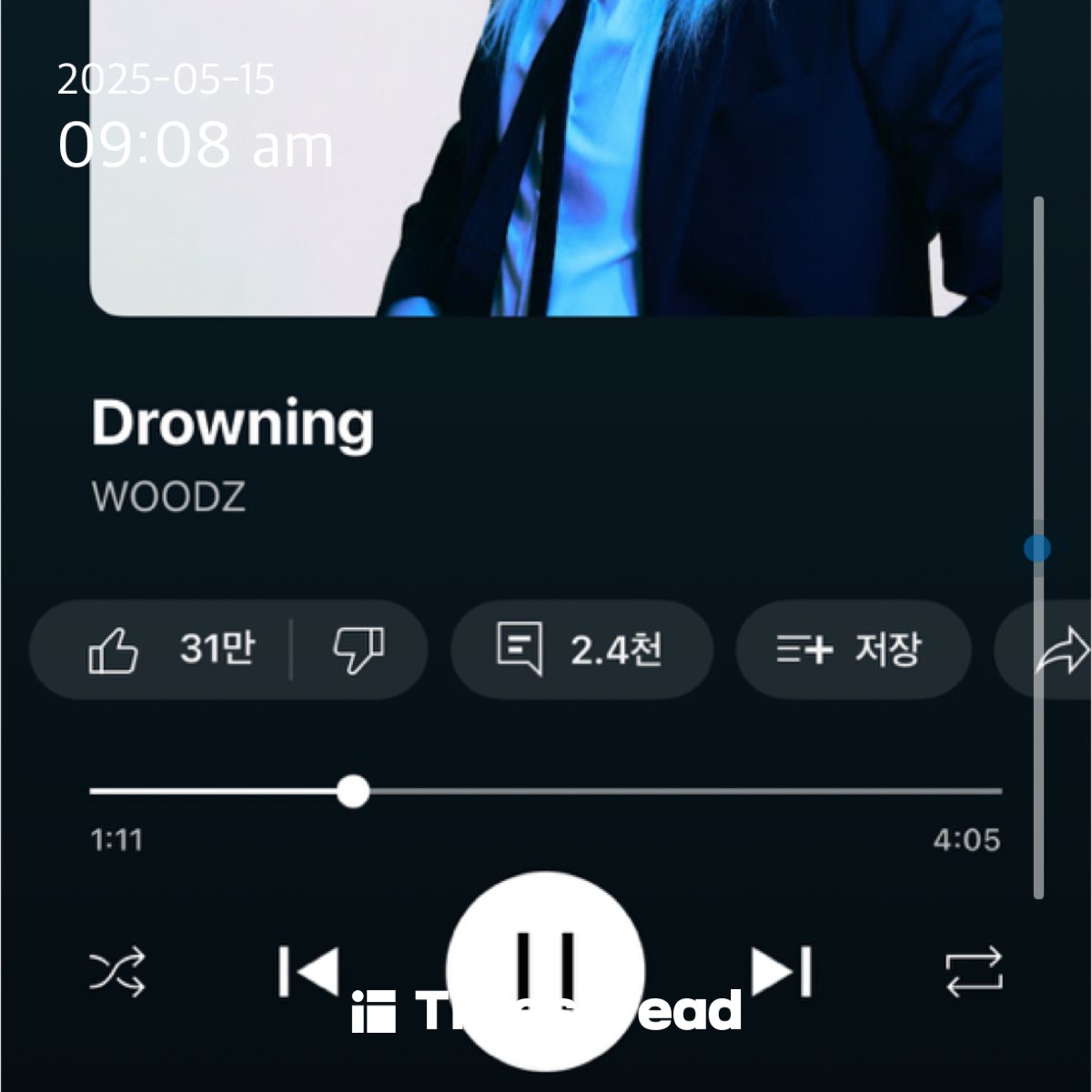Image resolution: width=1092 pixels, height=1092 pixels.
Task: Open the comments showing 2.4천
Action: pos(581,650)
